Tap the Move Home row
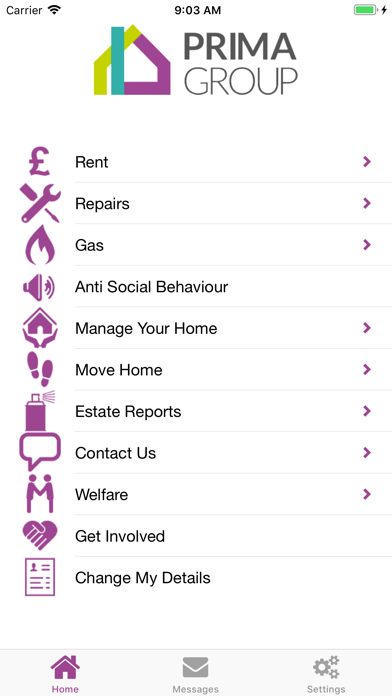This screenshot has width=392, height=696. click(196, 370)
